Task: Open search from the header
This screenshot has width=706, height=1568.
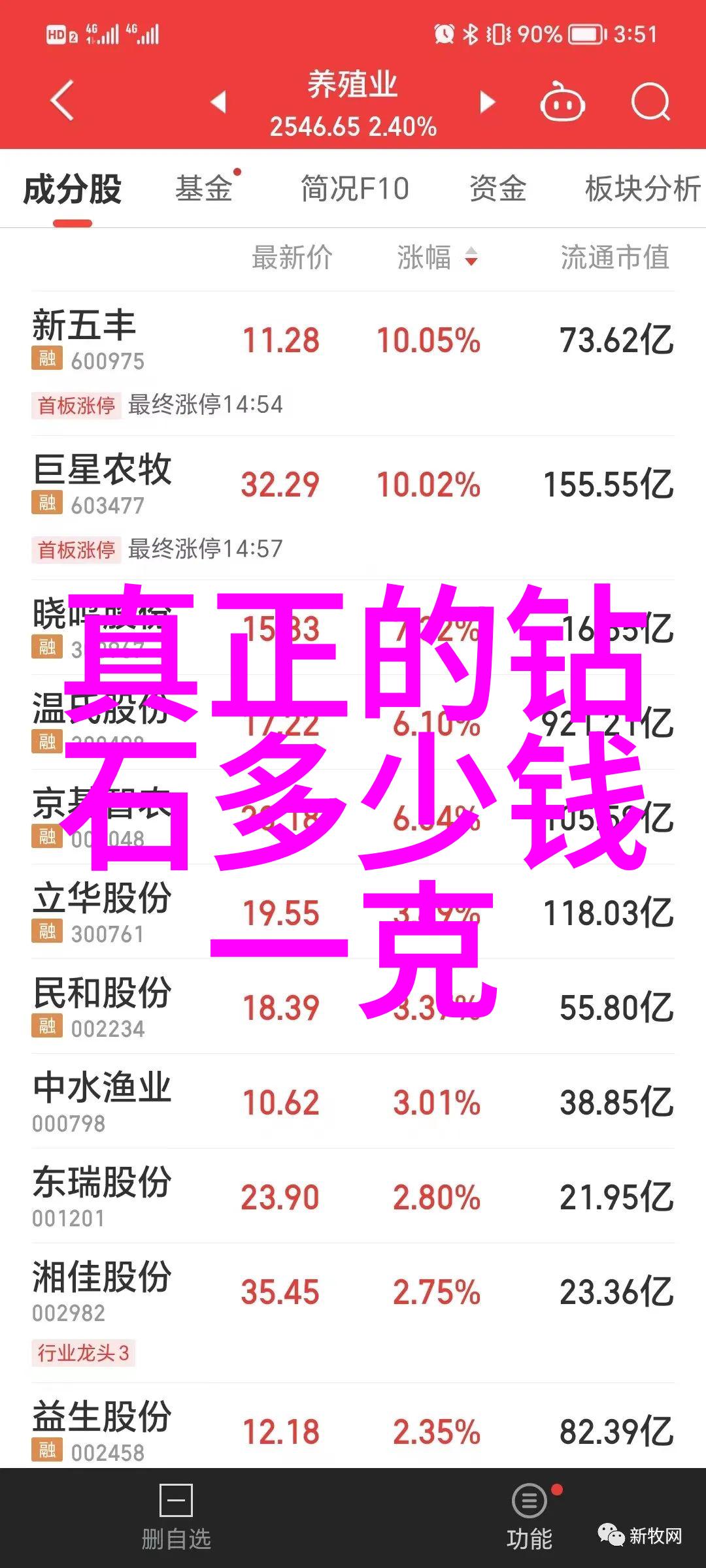Action: click(650, 102)
